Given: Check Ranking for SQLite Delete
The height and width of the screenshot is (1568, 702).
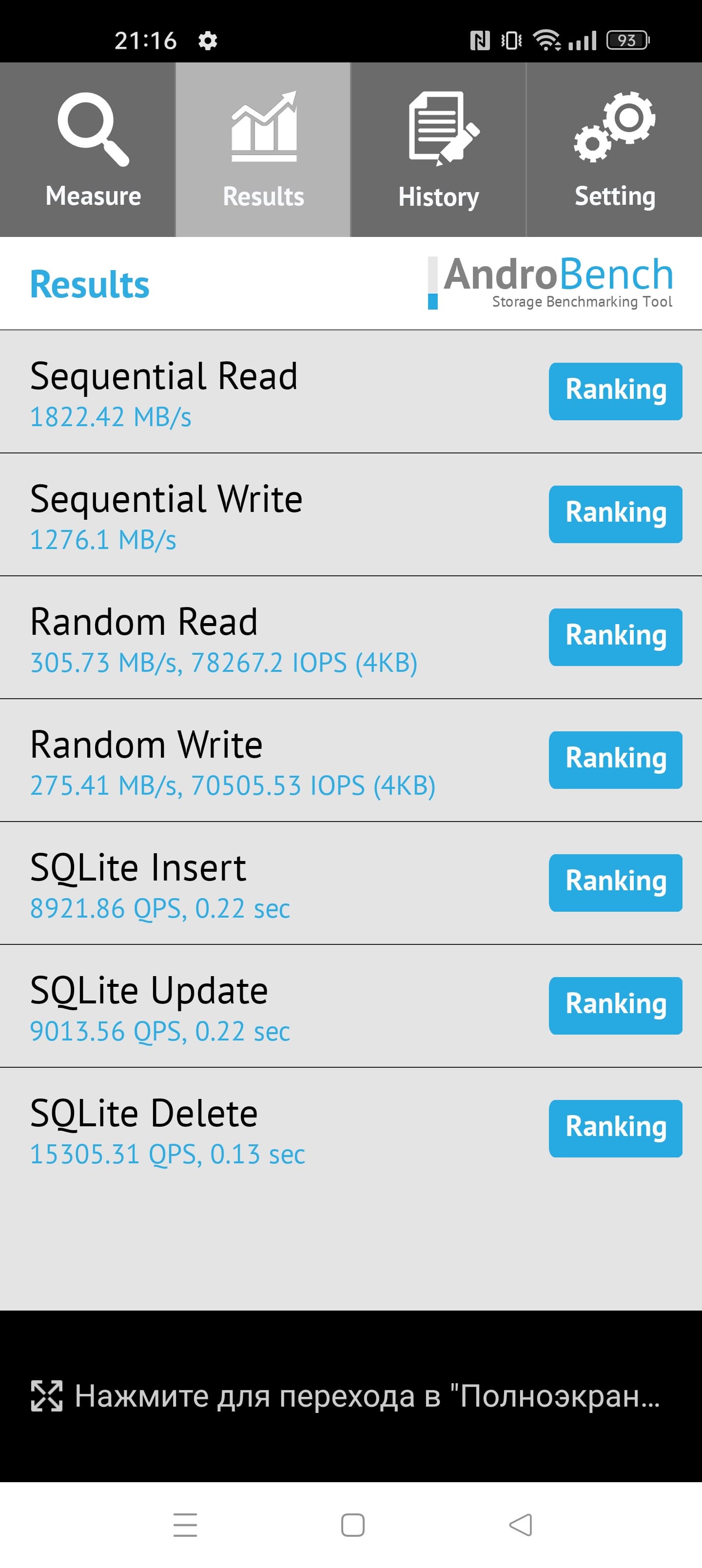Looking at the screenshot, I should 615,1129.
